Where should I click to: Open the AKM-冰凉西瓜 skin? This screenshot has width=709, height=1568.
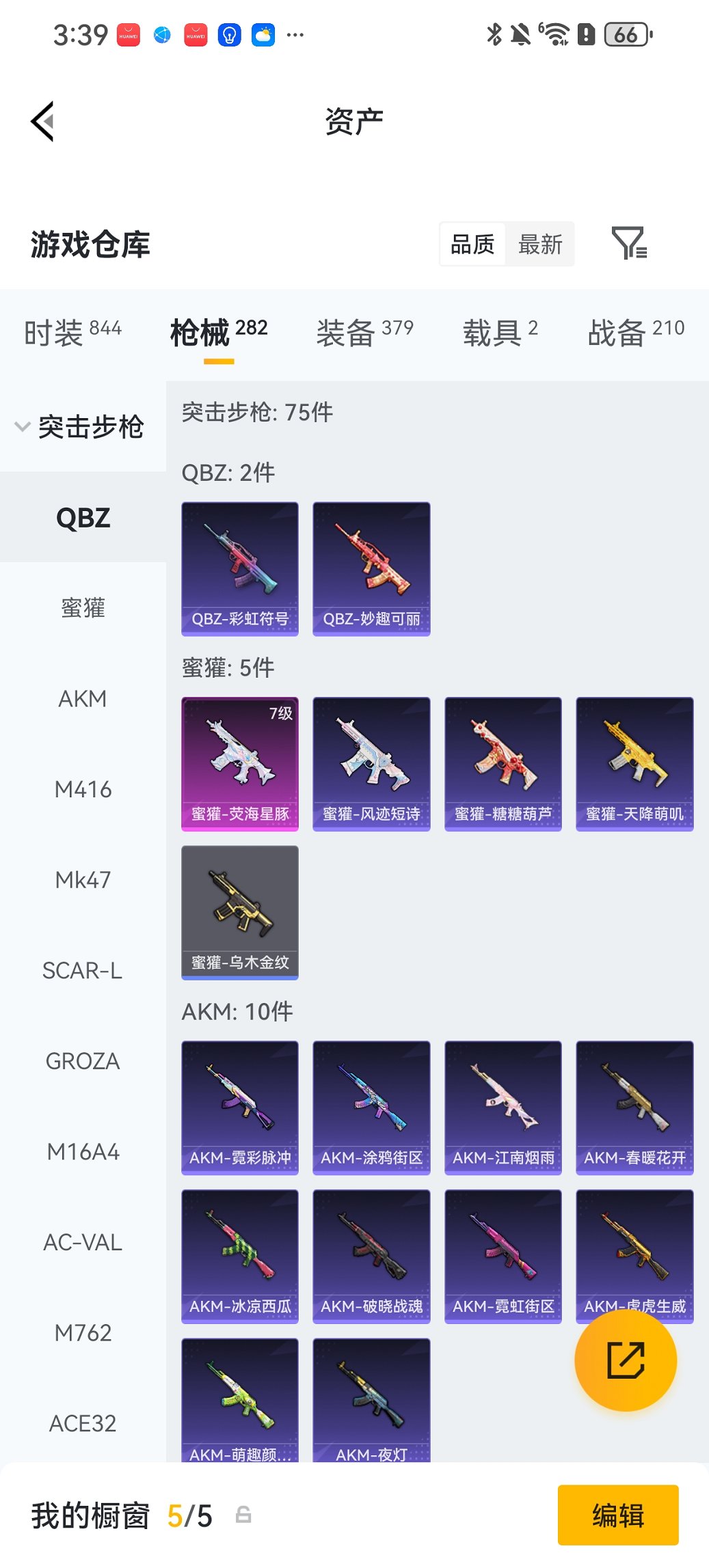pyautogui.click(x=240, y=1256)
